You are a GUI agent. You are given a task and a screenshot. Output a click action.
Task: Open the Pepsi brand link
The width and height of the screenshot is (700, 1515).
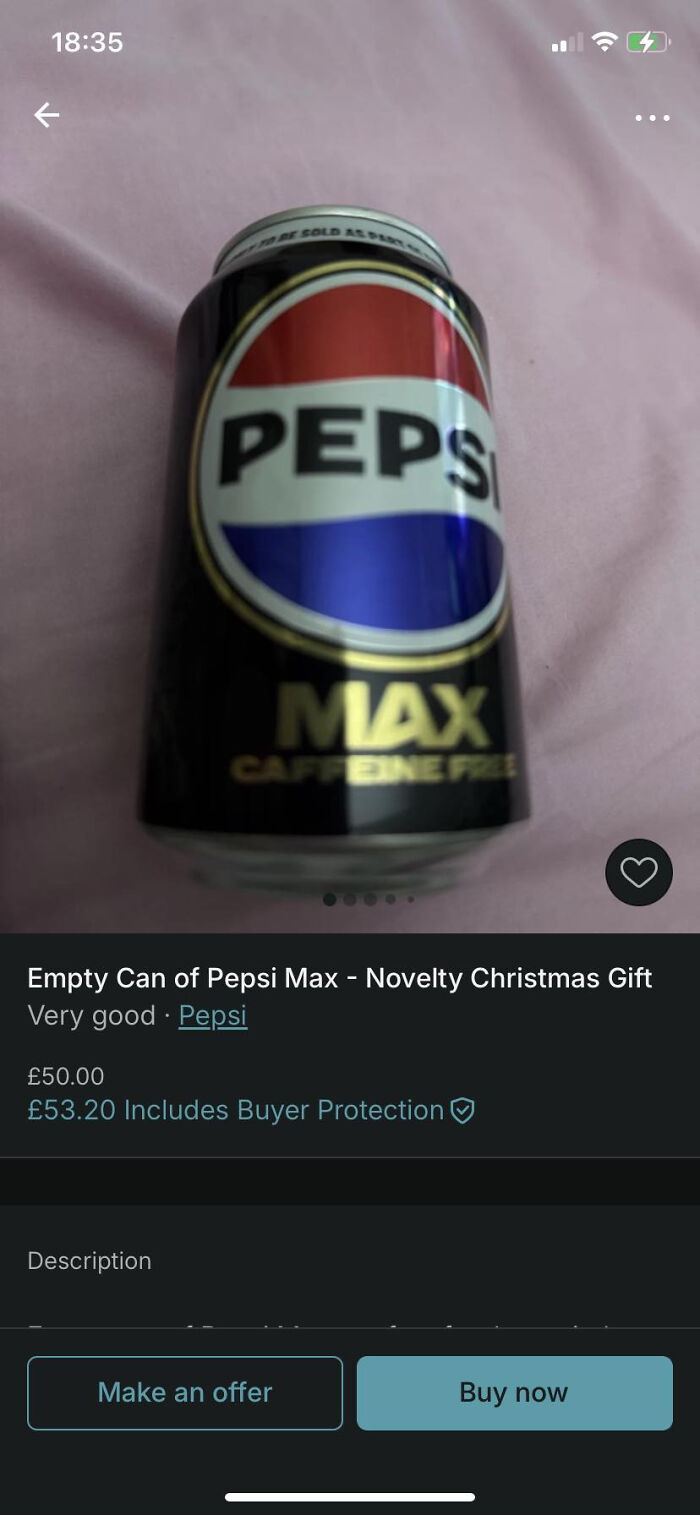tap(212, 1016)
